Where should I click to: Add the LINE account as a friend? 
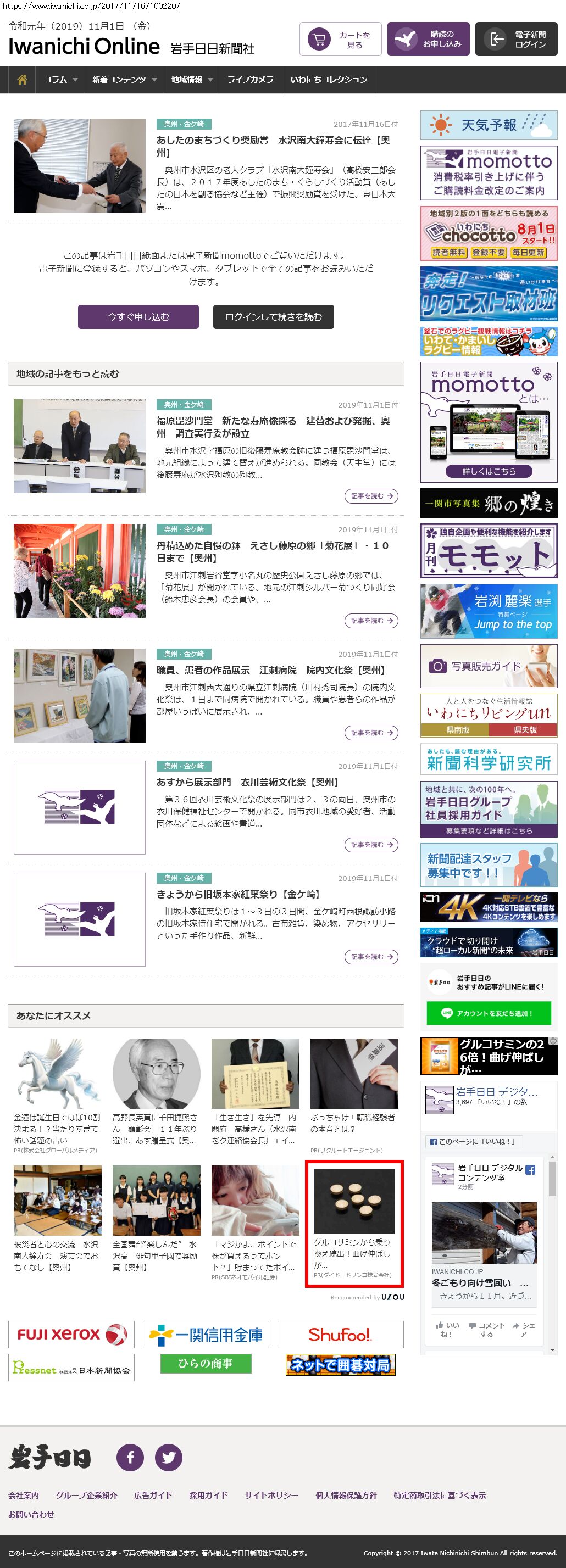coord(489,1013)
